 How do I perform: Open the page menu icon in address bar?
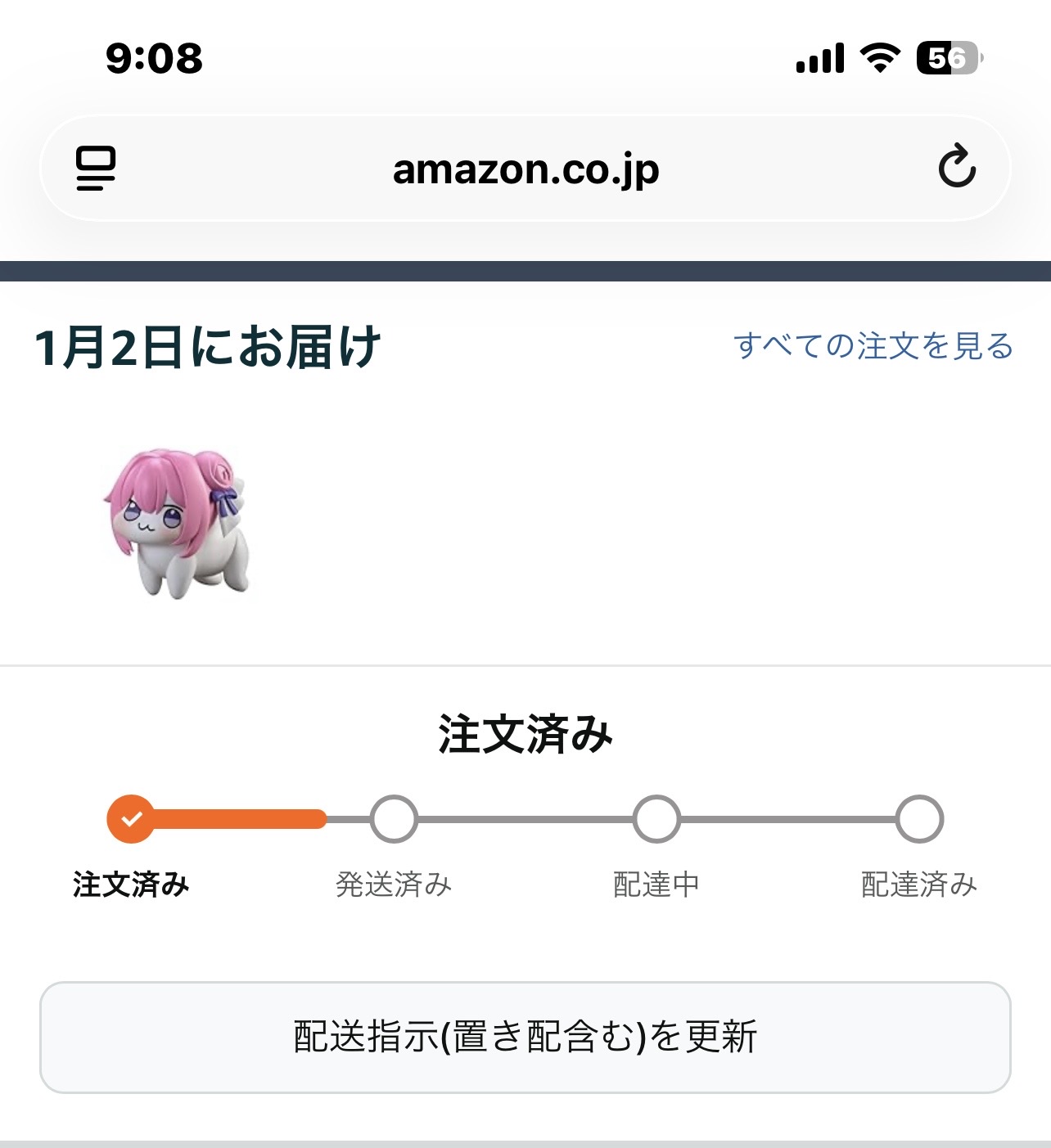pyautogui.click(x=96, y=169)
